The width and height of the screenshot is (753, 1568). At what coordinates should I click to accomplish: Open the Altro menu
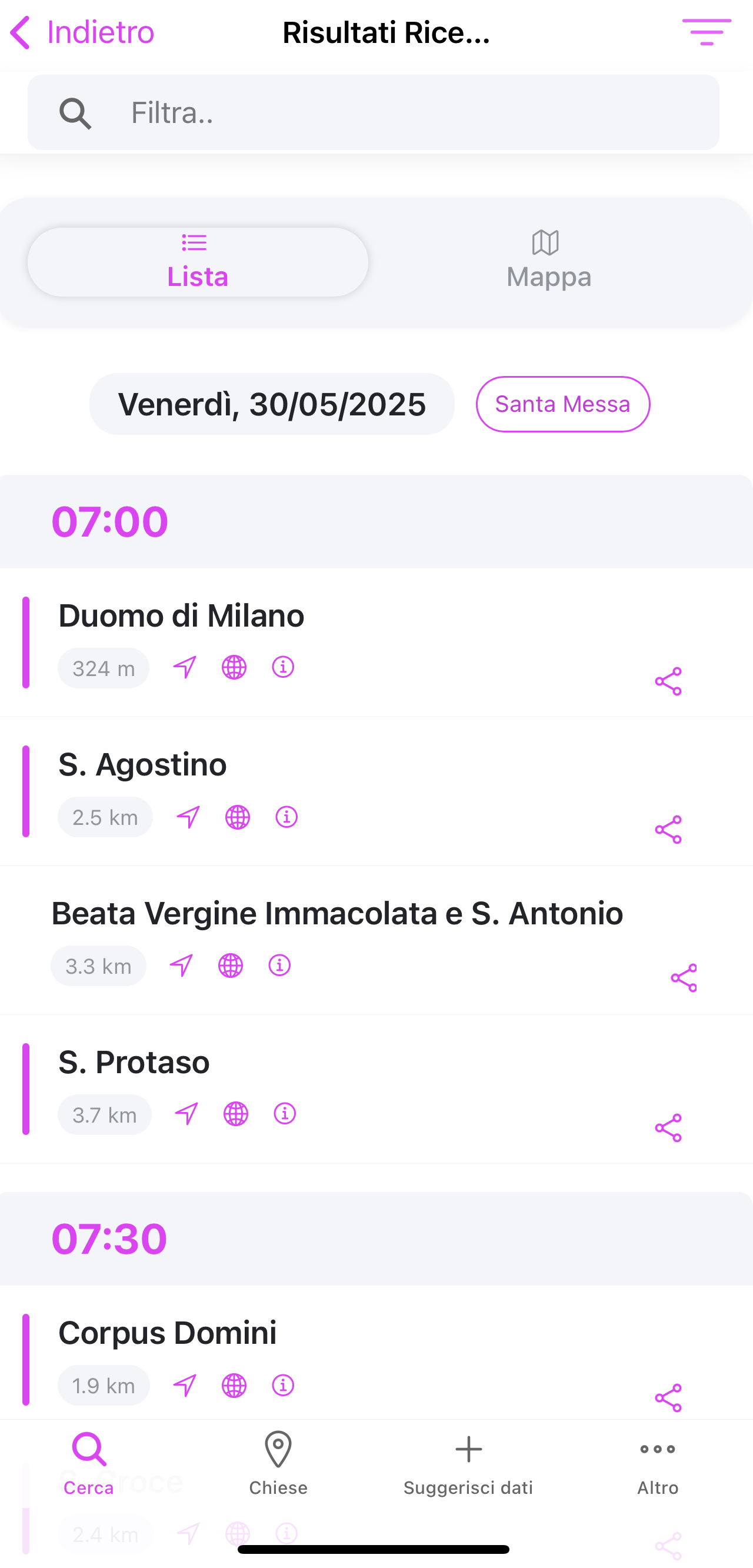(658, 1473)
